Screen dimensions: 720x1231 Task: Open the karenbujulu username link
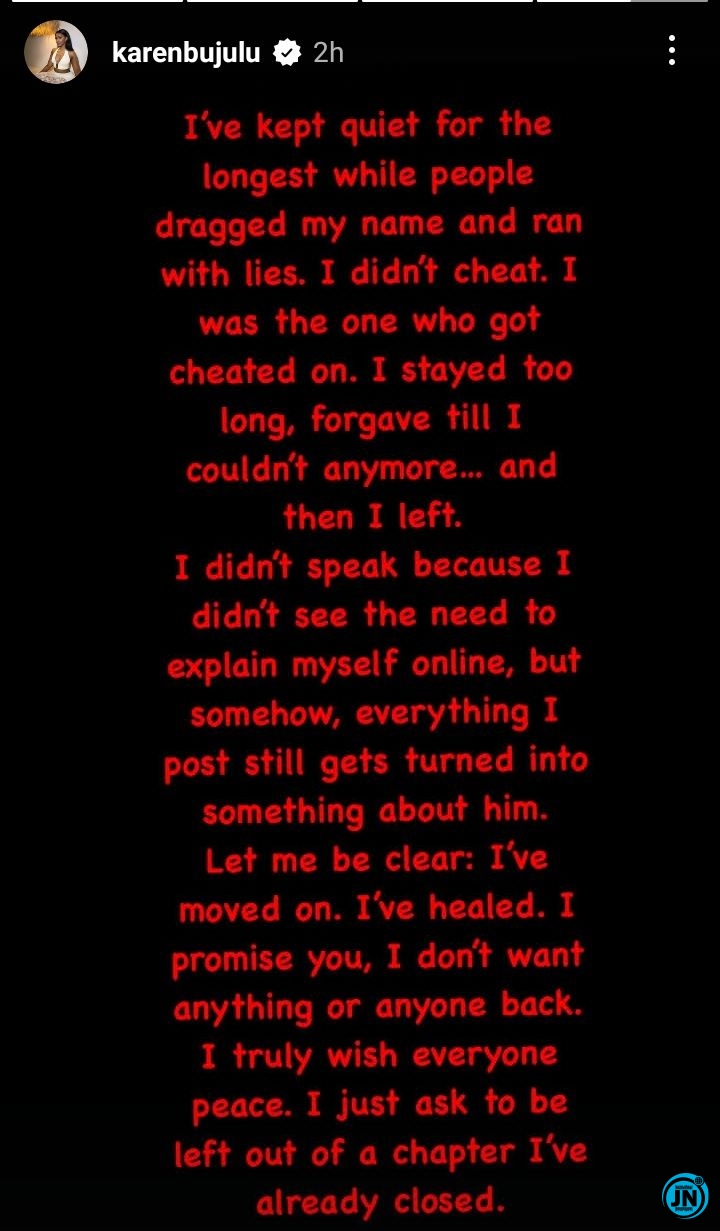coord(186,53)
